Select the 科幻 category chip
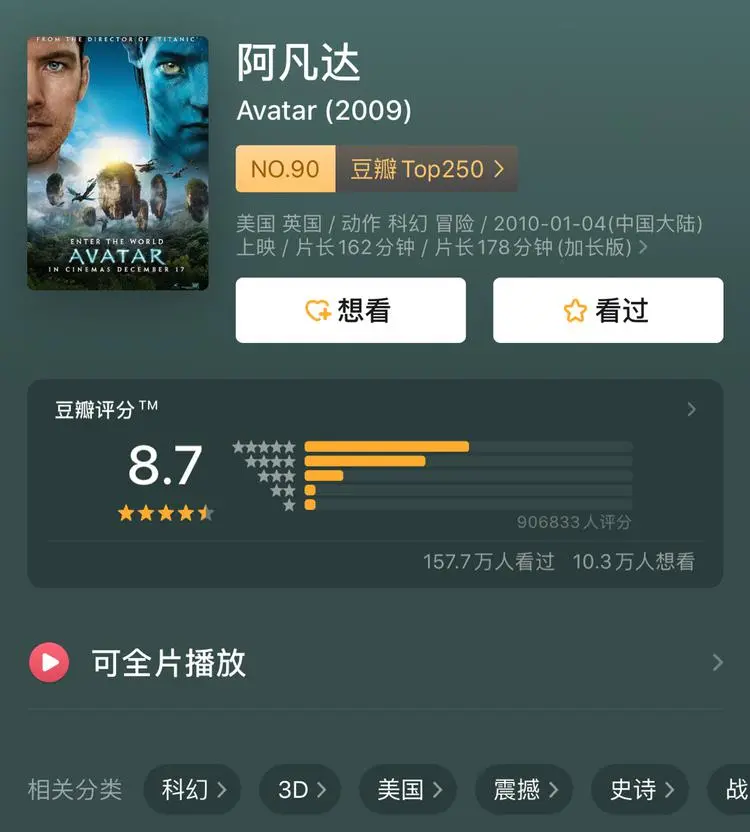Image resolution: width=750 pixels, height=832 pixels. tap(193, 789)
